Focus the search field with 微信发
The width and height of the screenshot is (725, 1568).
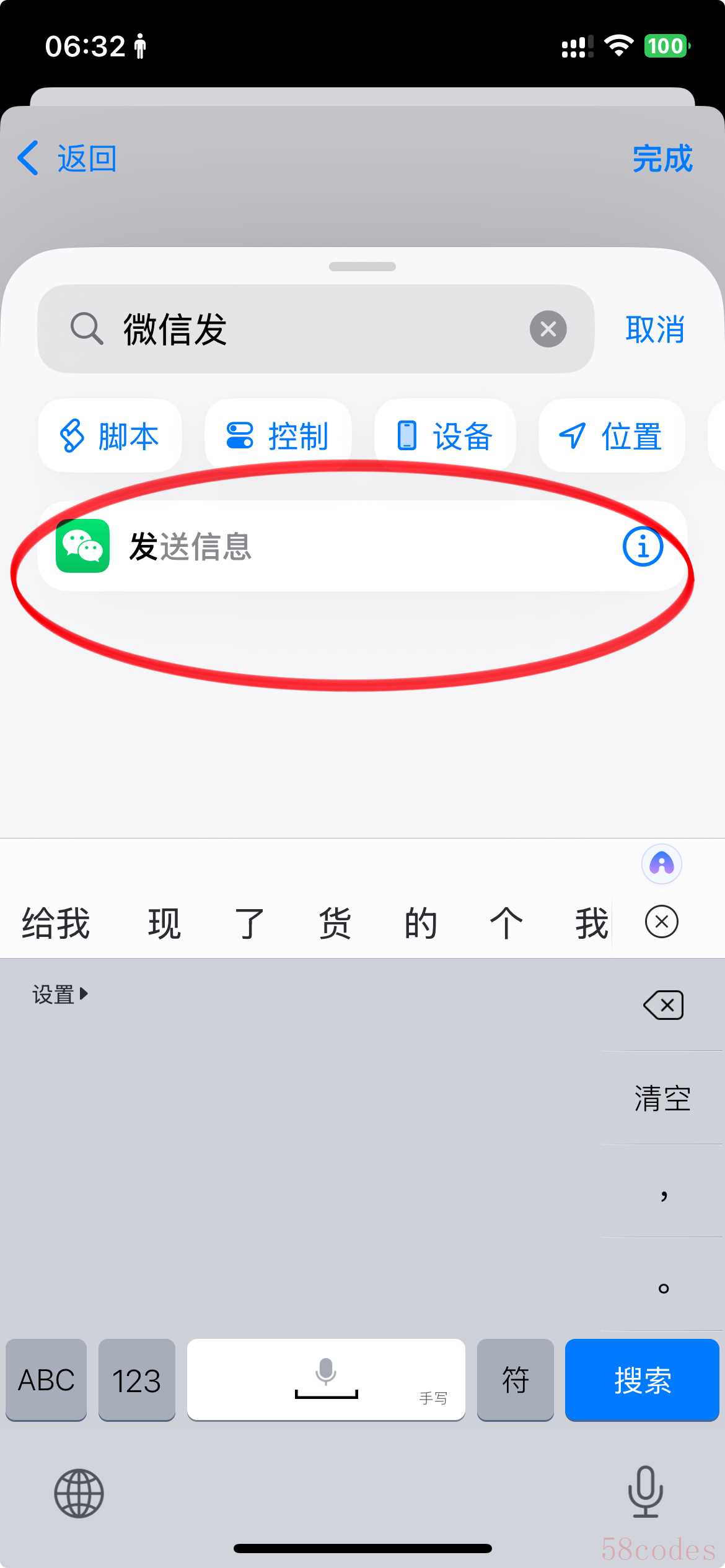coord(310,329)
